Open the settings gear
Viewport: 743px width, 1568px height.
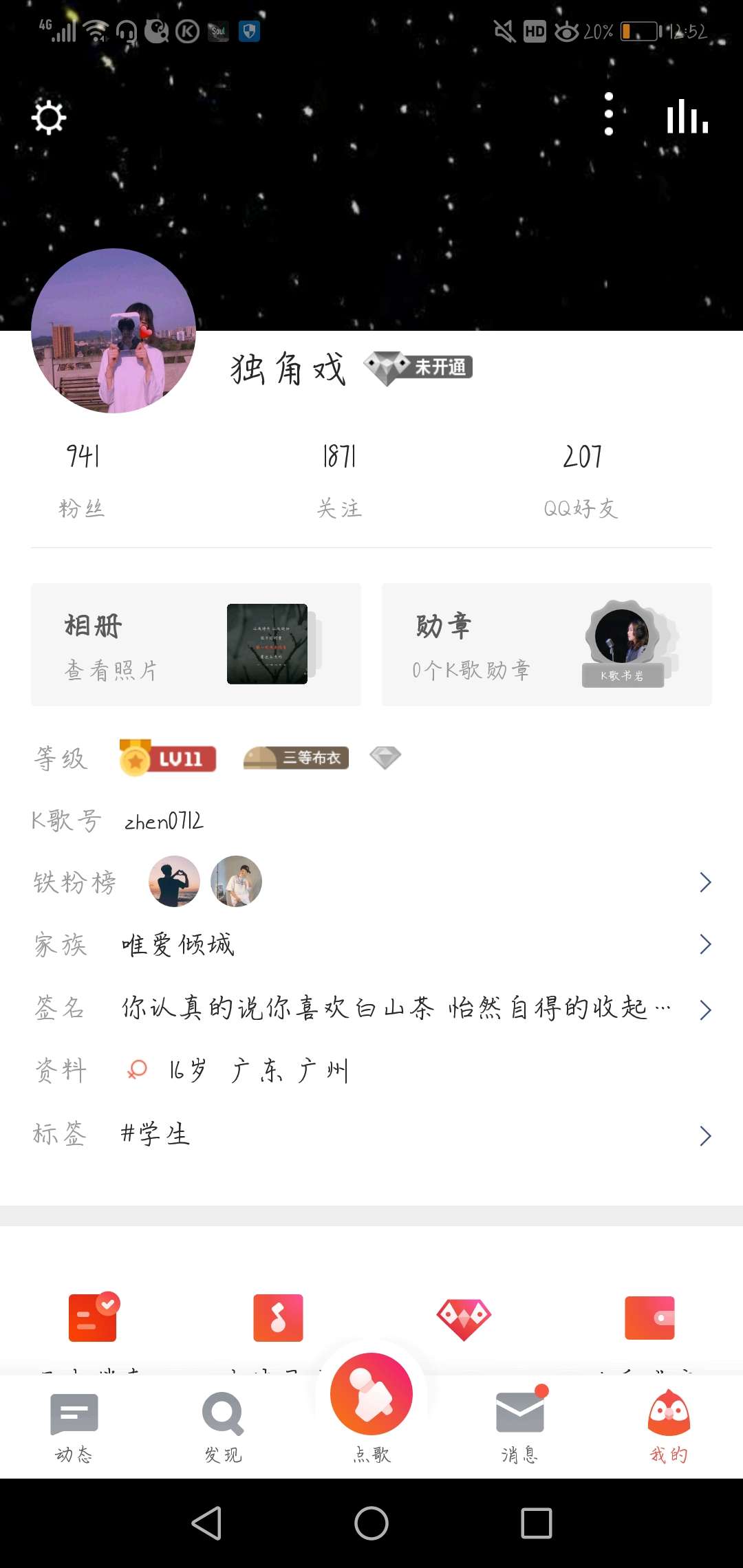coord(48,117)
